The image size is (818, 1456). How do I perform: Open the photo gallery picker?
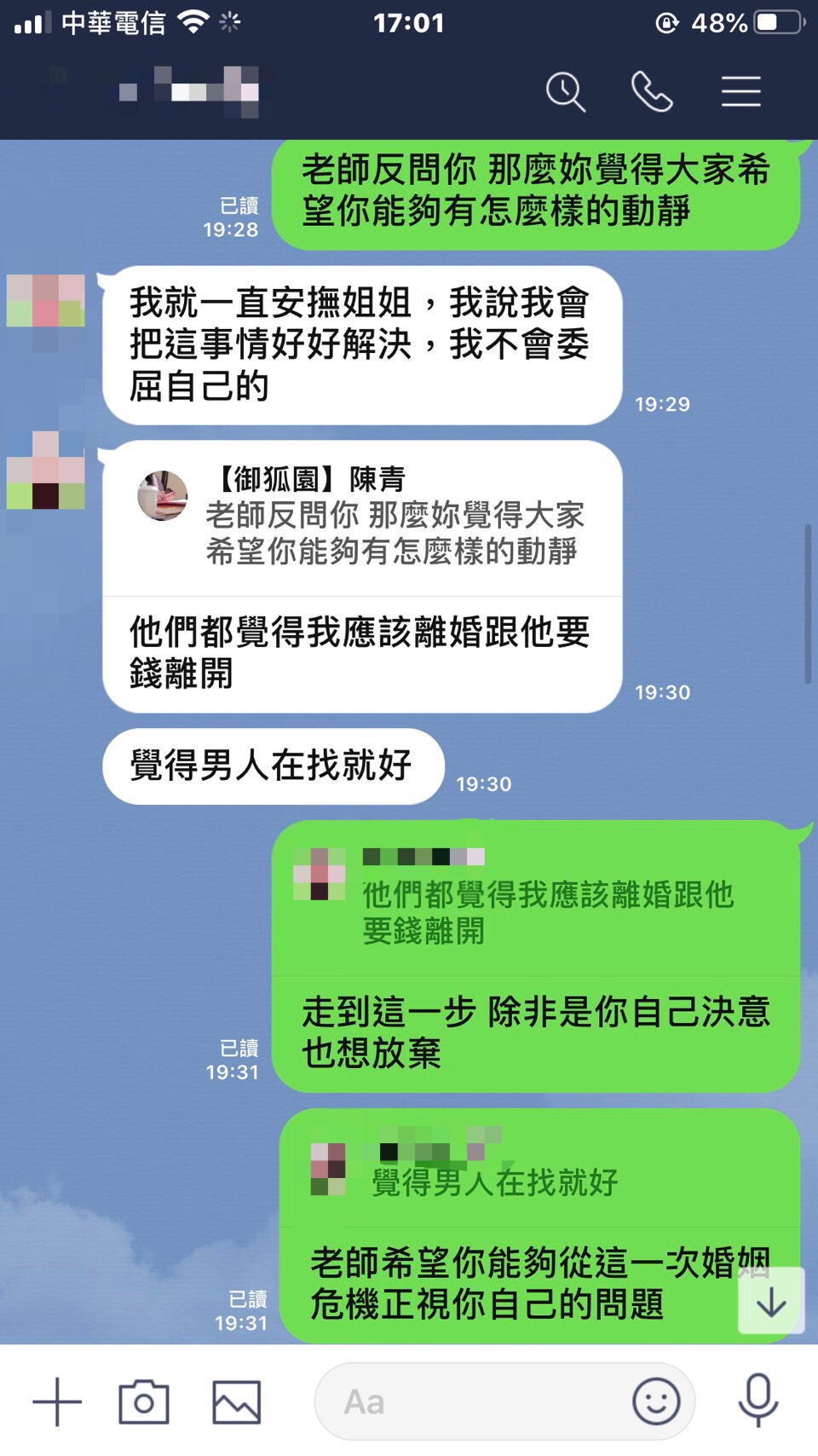click(236, 1401)
